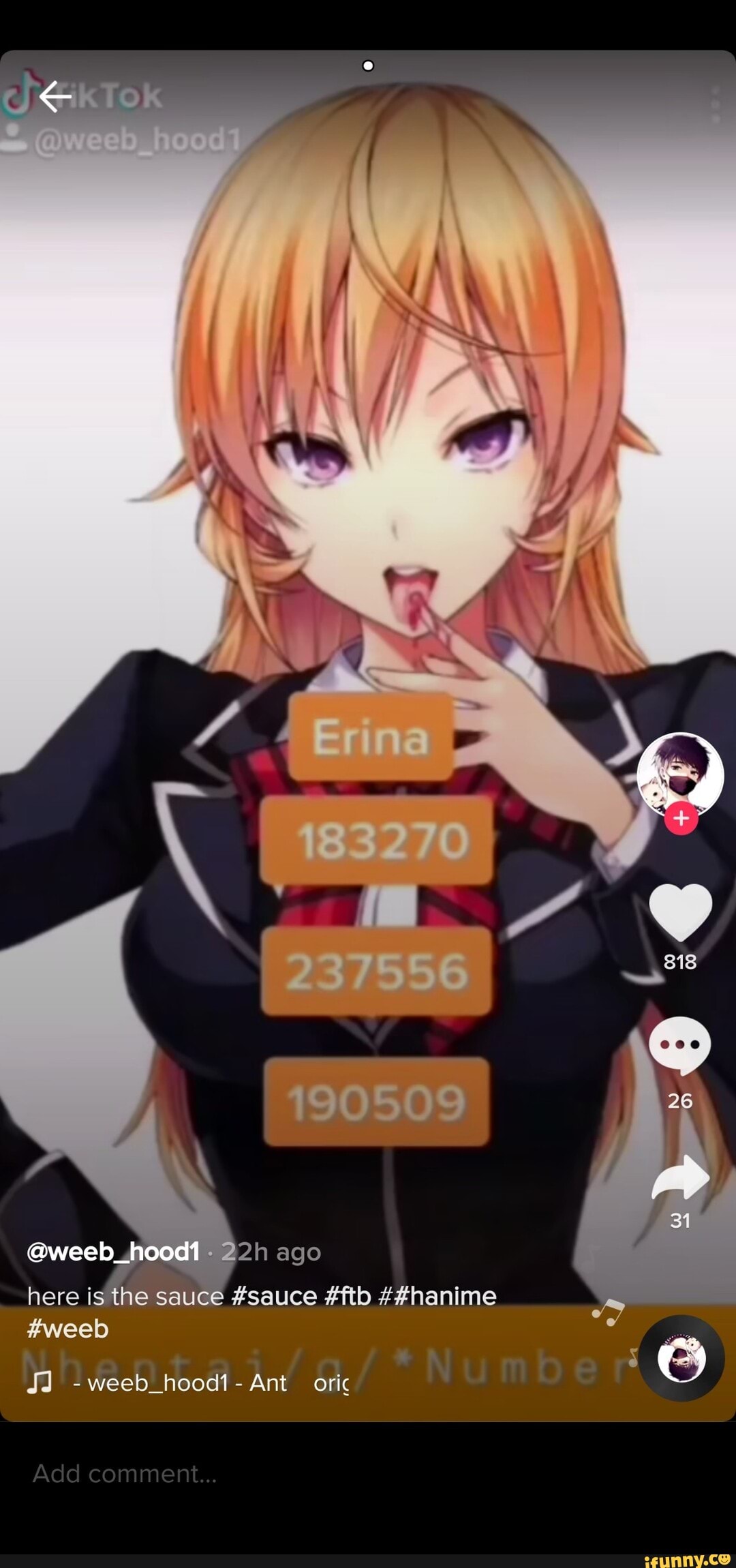This screenshot has height=1568, width=736.
Task: Tap the Add comment field
Action: (125, 1473)
